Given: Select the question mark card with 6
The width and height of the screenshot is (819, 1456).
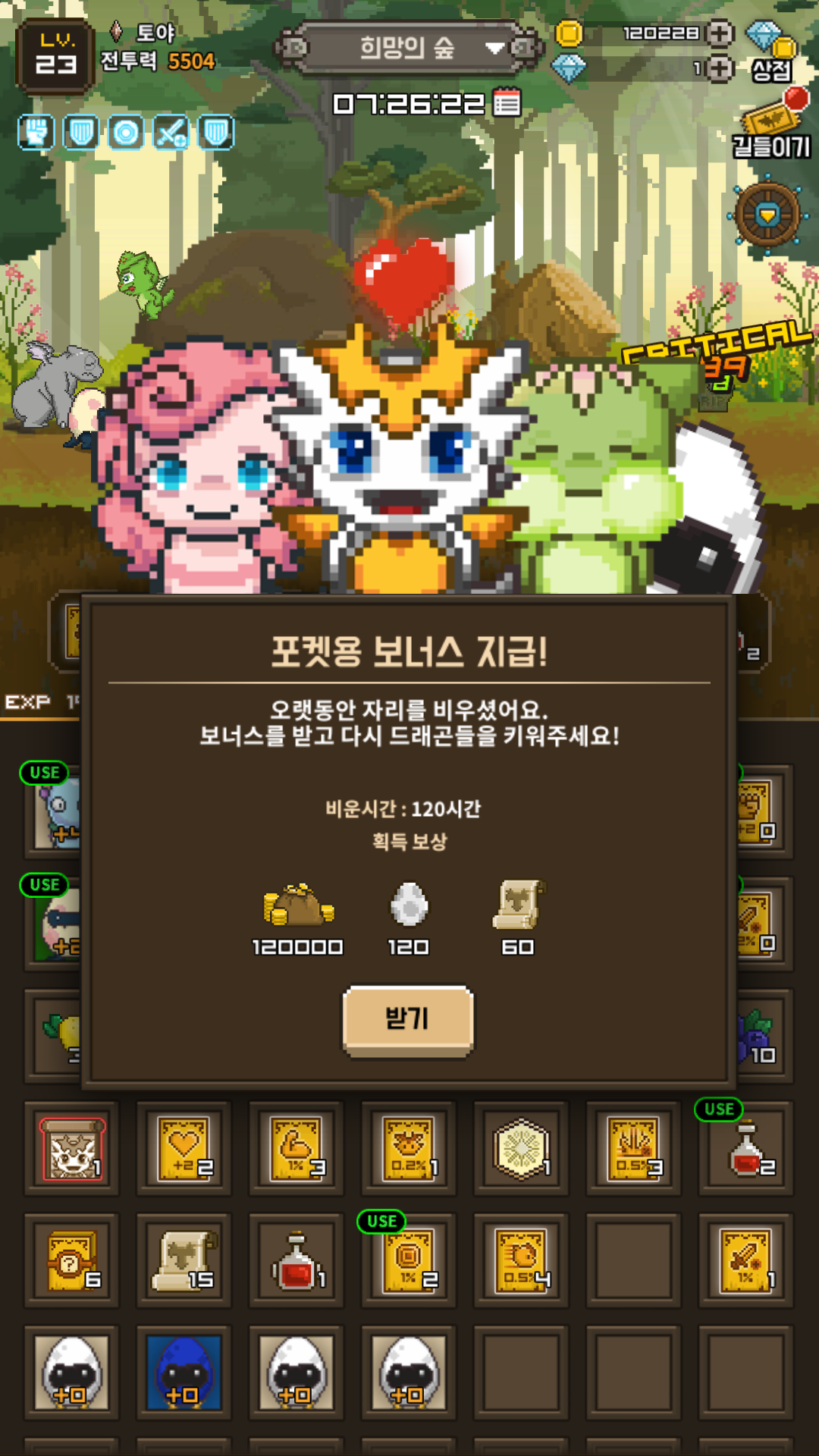Looking at the screenshot, I should pyautogui.click(x=72, y=1261).
